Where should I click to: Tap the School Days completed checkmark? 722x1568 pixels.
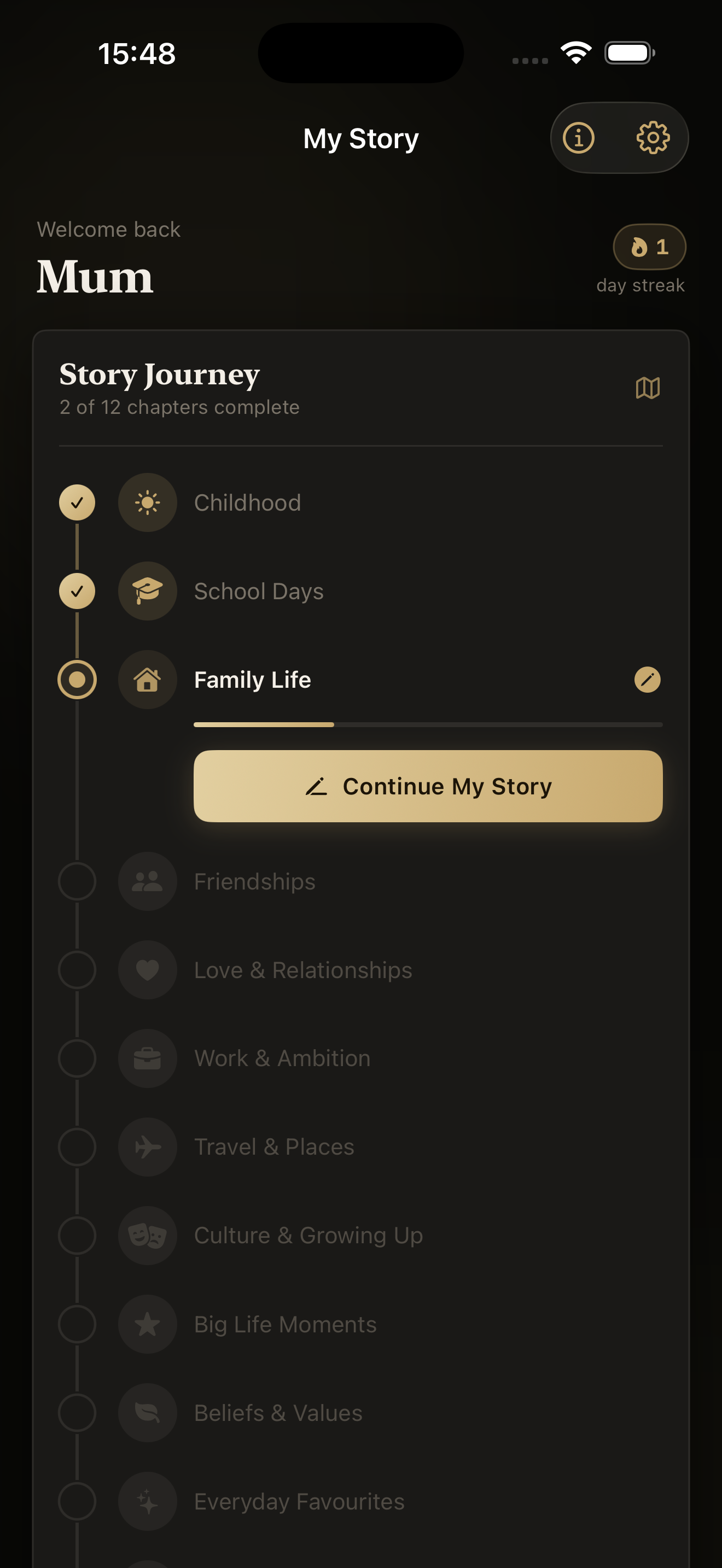click(x=77, y=590)
